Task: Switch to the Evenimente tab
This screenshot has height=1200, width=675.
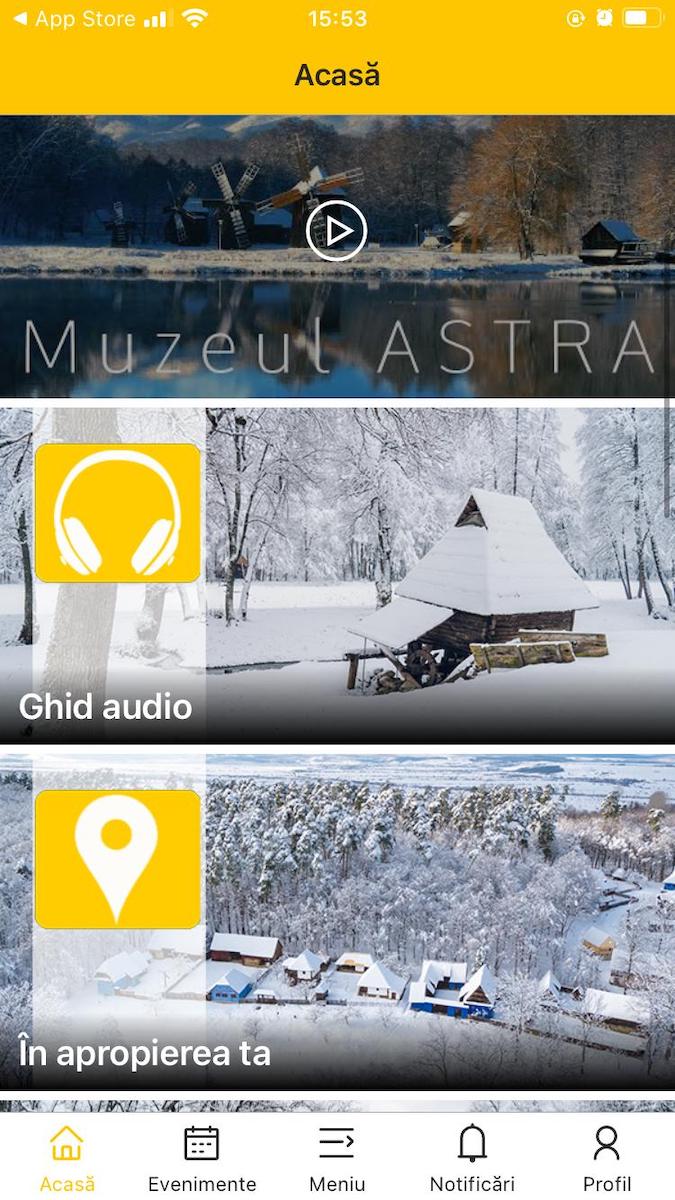Action: pos(202,1158)
